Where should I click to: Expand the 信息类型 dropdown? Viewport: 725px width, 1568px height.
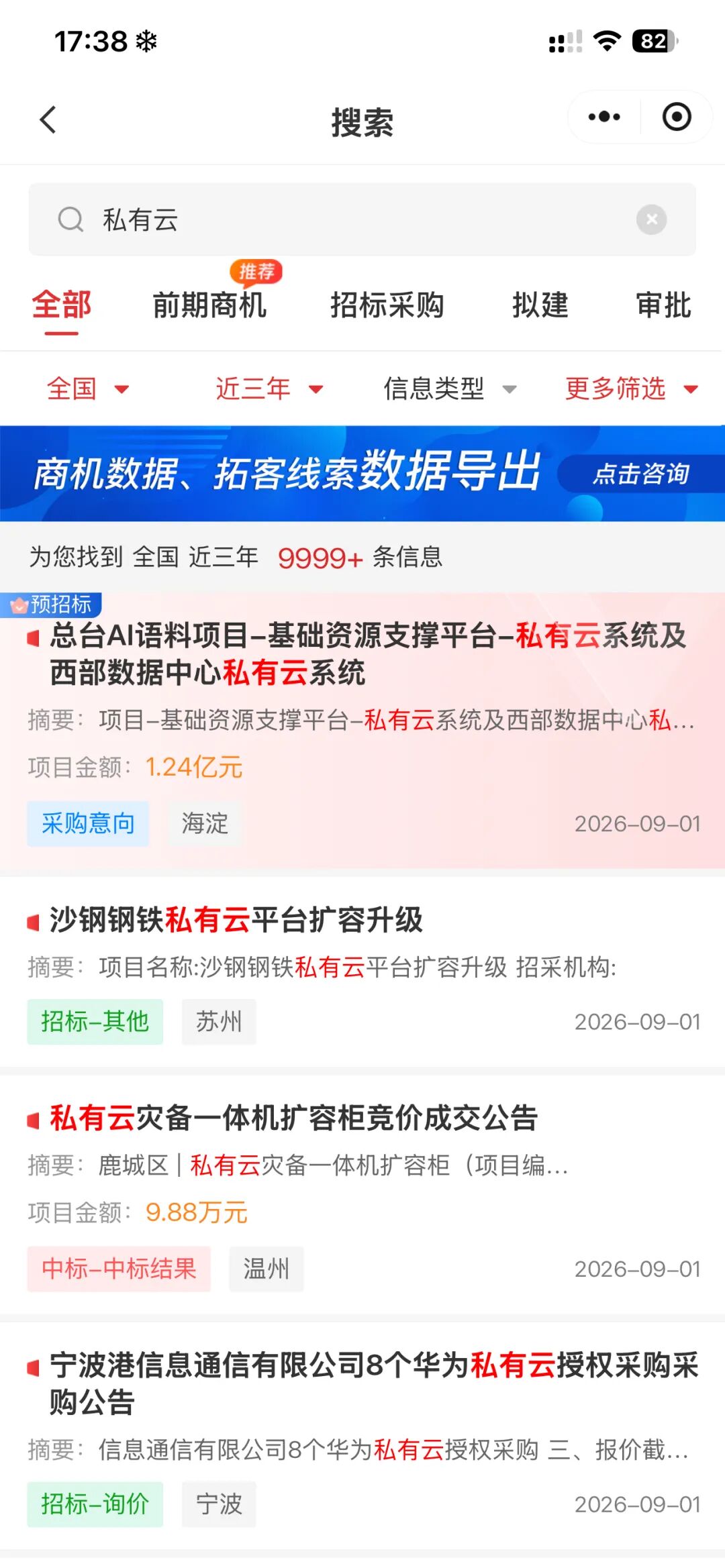(x=450, y=388)
